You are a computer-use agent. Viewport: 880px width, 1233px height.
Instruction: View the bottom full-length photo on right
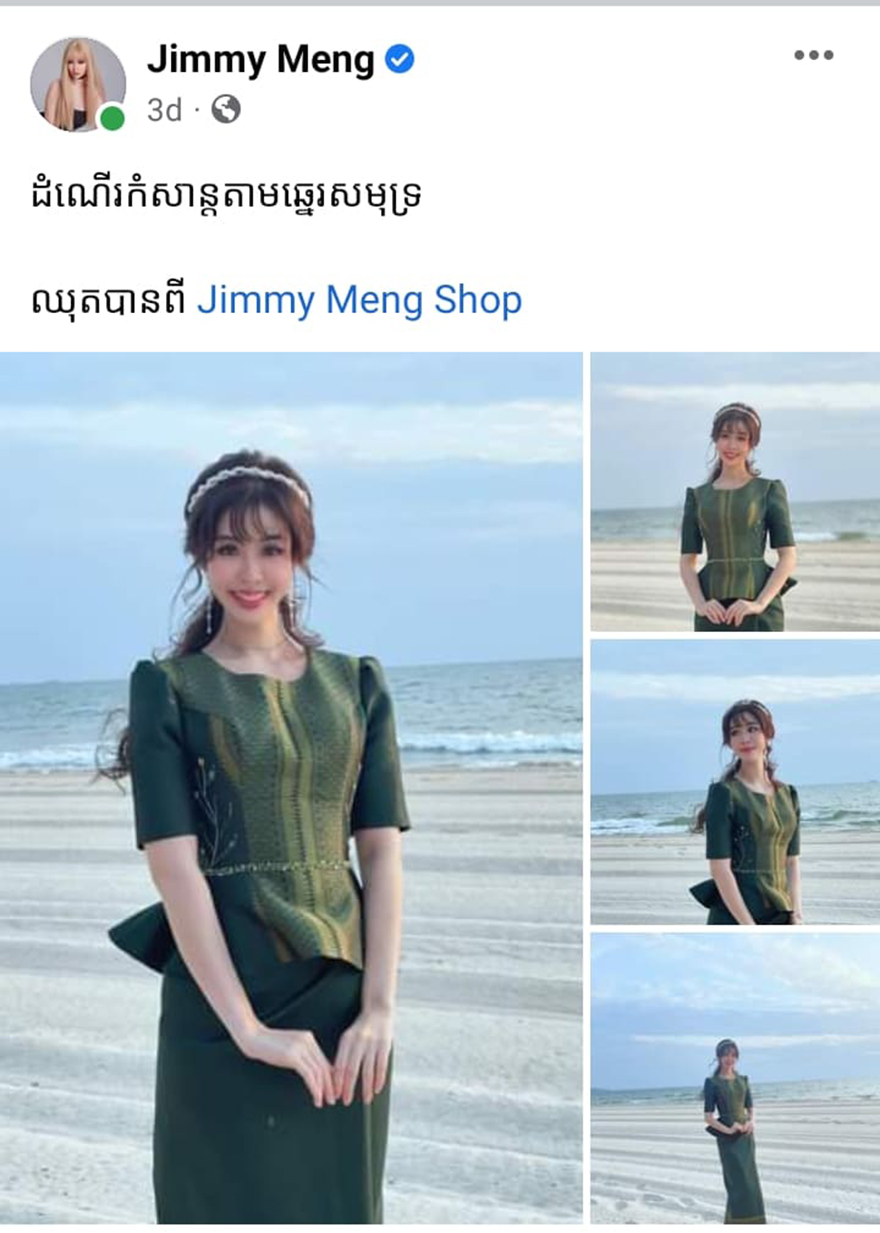tap(735, 1078)
